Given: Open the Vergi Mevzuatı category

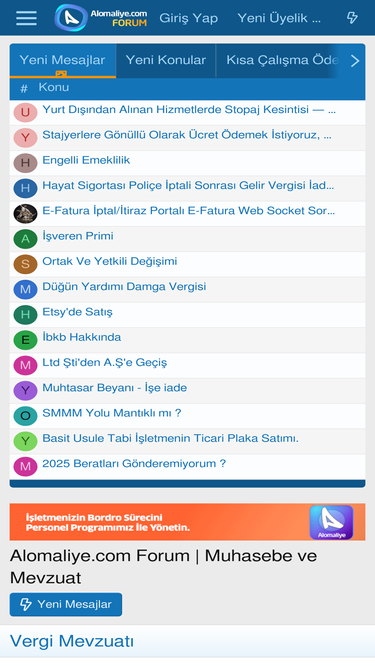Looking at the screenshot, I should (x=71, y=641).
